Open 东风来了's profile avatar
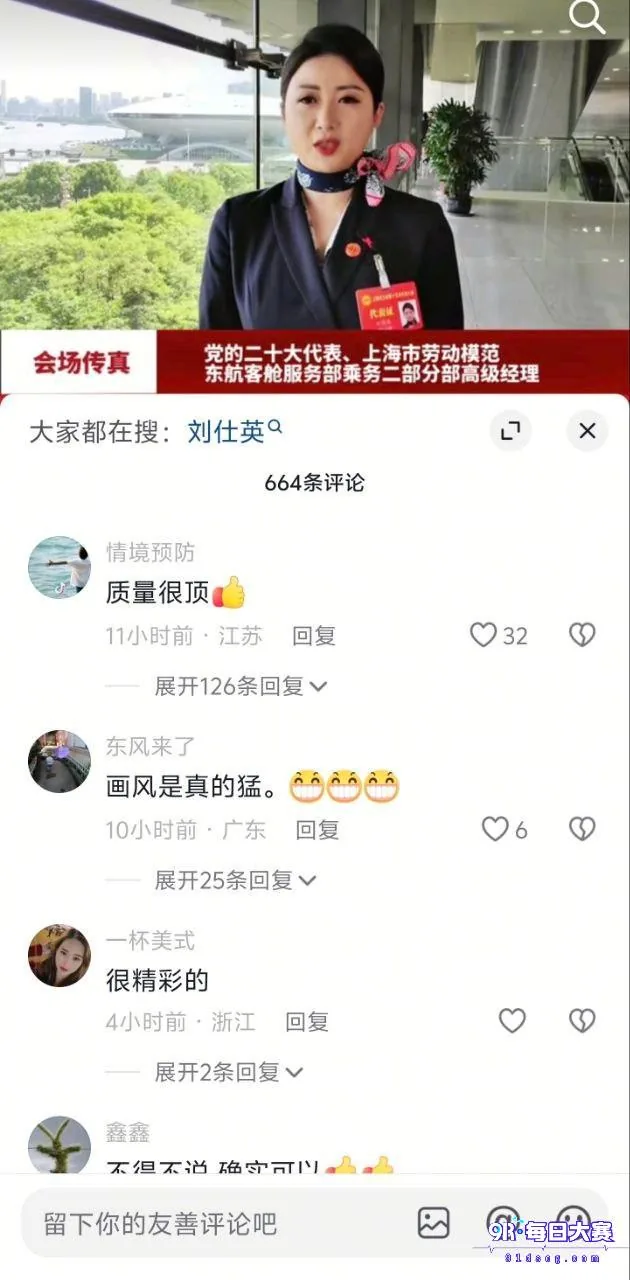 59,761
